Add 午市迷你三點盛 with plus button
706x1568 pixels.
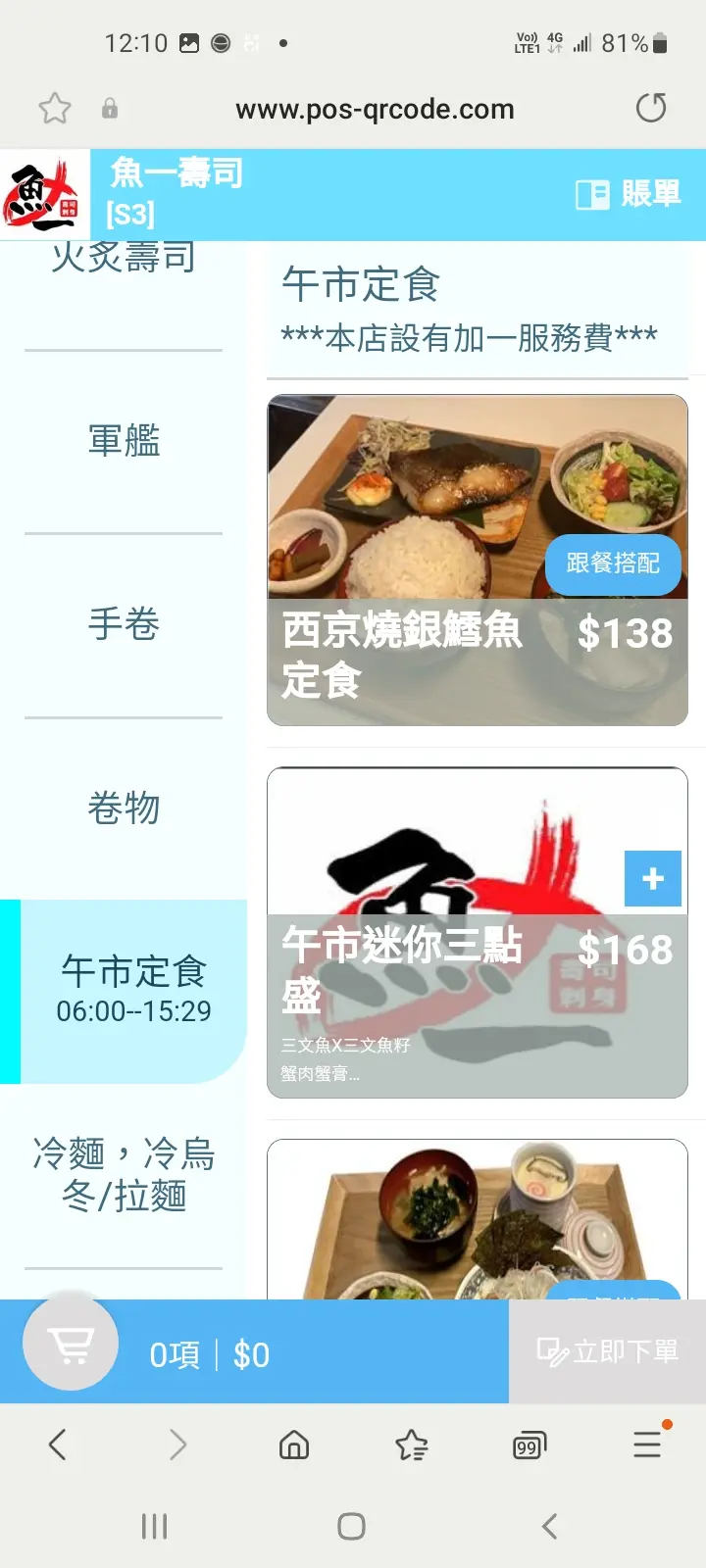(x=652, y=879)
